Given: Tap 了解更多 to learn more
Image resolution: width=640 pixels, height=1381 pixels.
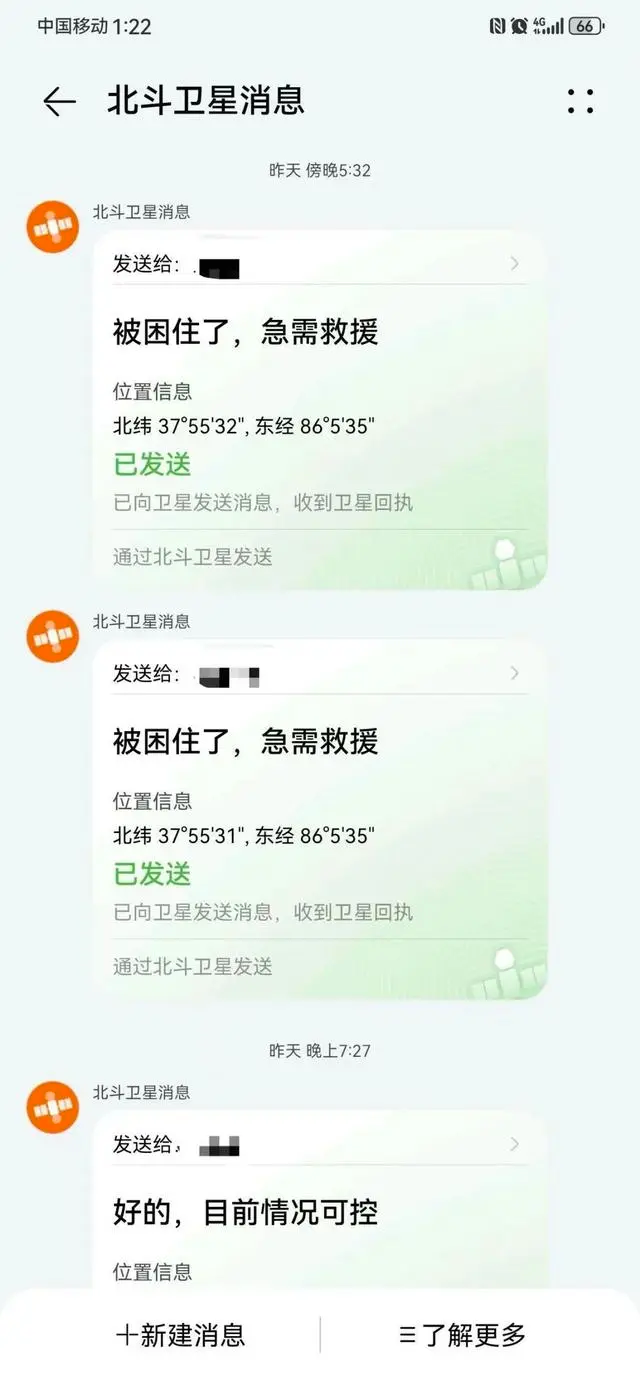Looking at the screenshot, I should pos(462,1334).
